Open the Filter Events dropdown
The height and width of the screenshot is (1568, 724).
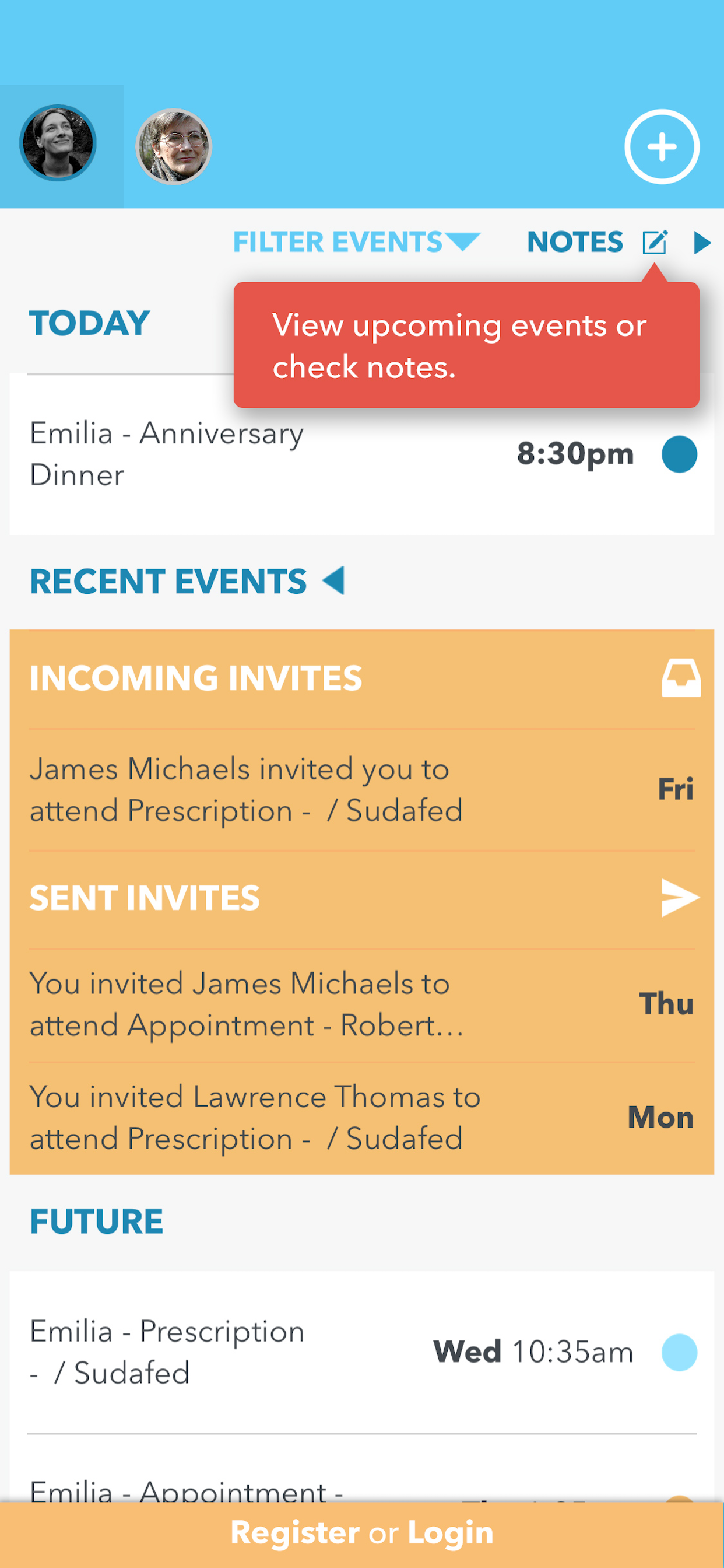356,242
